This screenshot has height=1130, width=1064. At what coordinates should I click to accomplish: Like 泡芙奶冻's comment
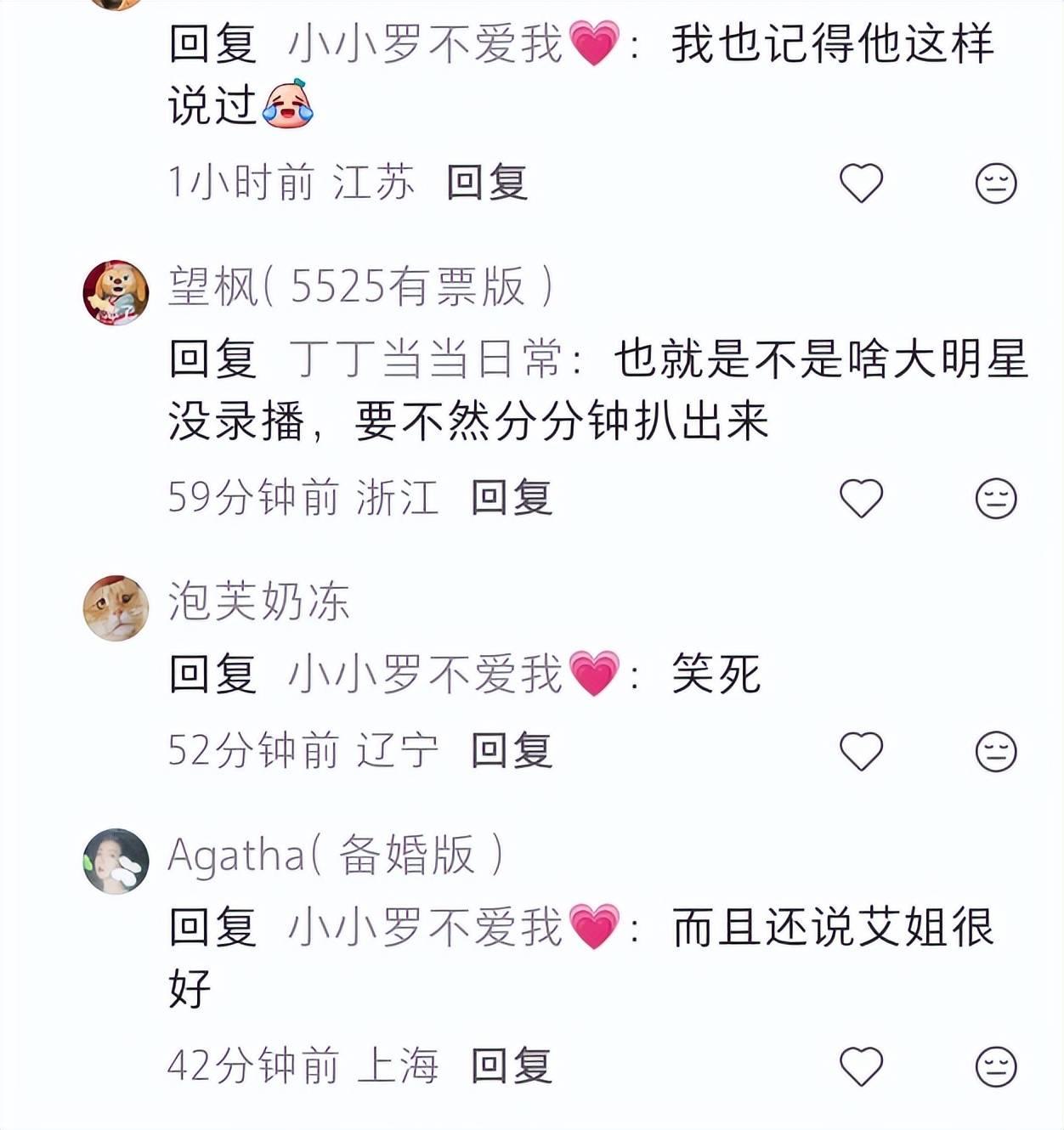point(861,751)
